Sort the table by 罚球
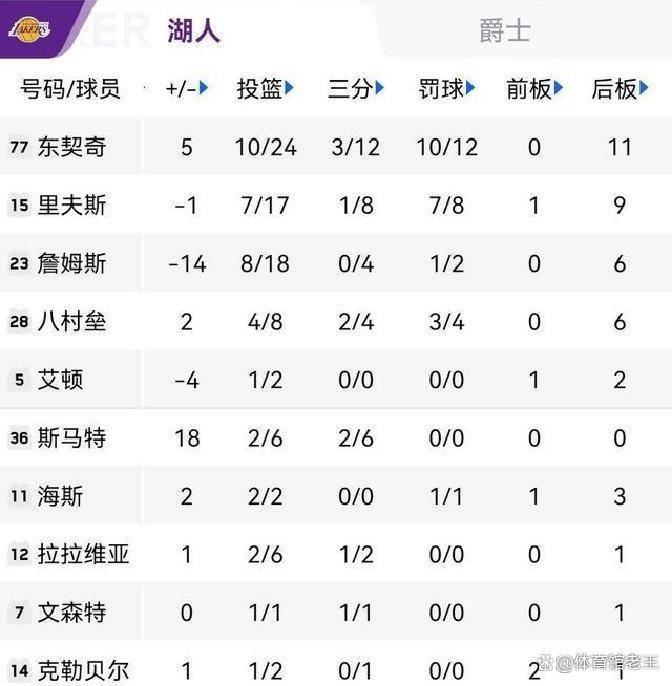 447,89
